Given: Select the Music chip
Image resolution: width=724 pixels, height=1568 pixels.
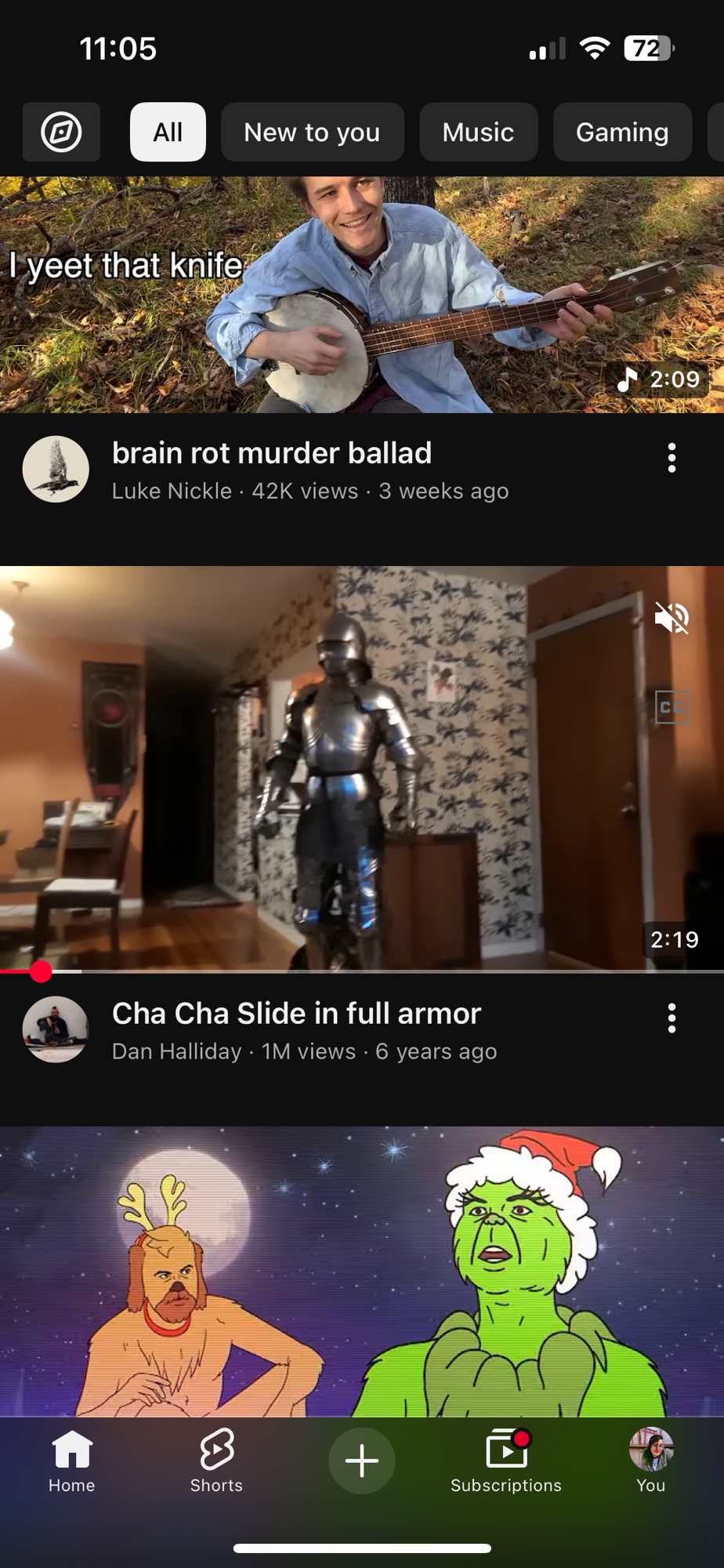Looking at the screenshot, I should click(478, 132).
